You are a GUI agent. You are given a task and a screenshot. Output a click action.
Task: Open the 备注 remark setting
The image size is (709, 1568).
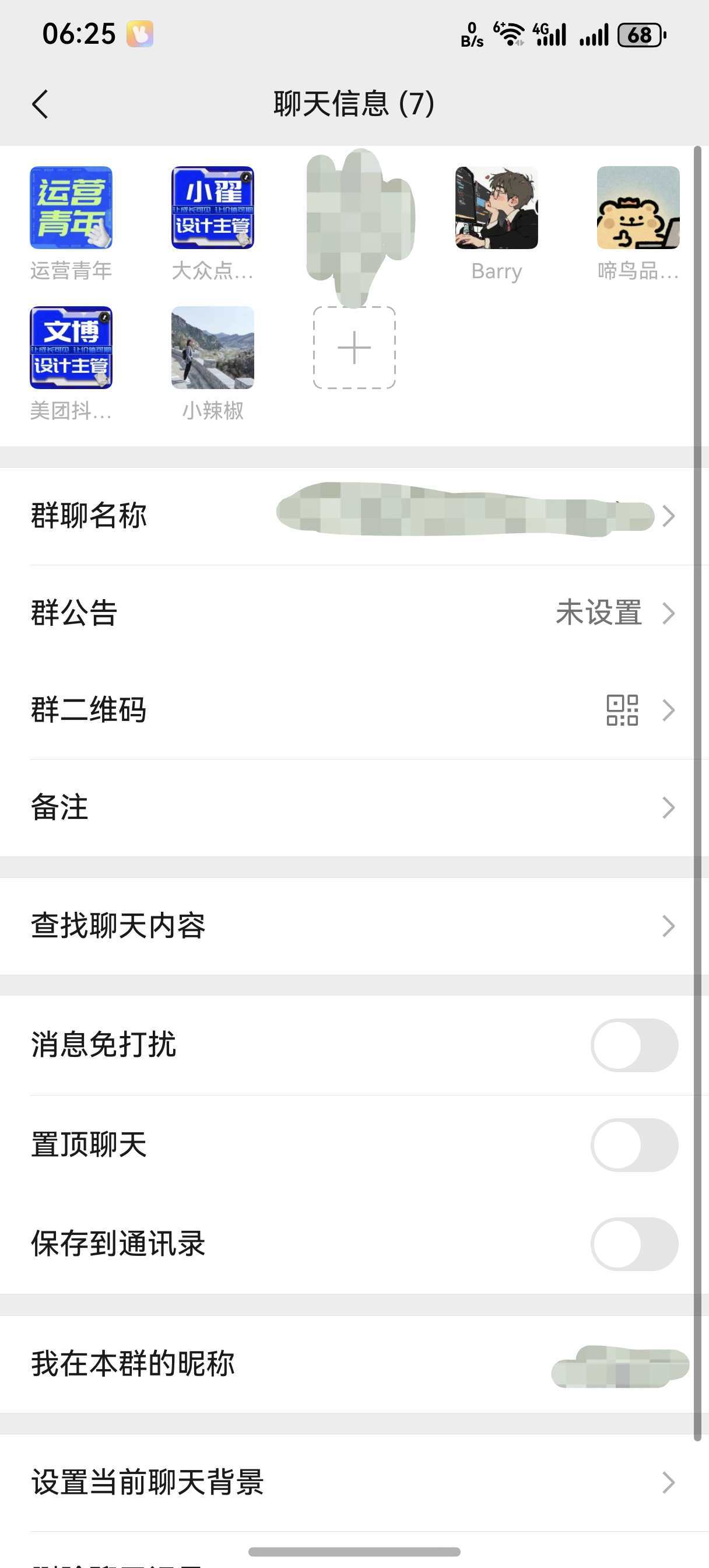tap(354, 808)
